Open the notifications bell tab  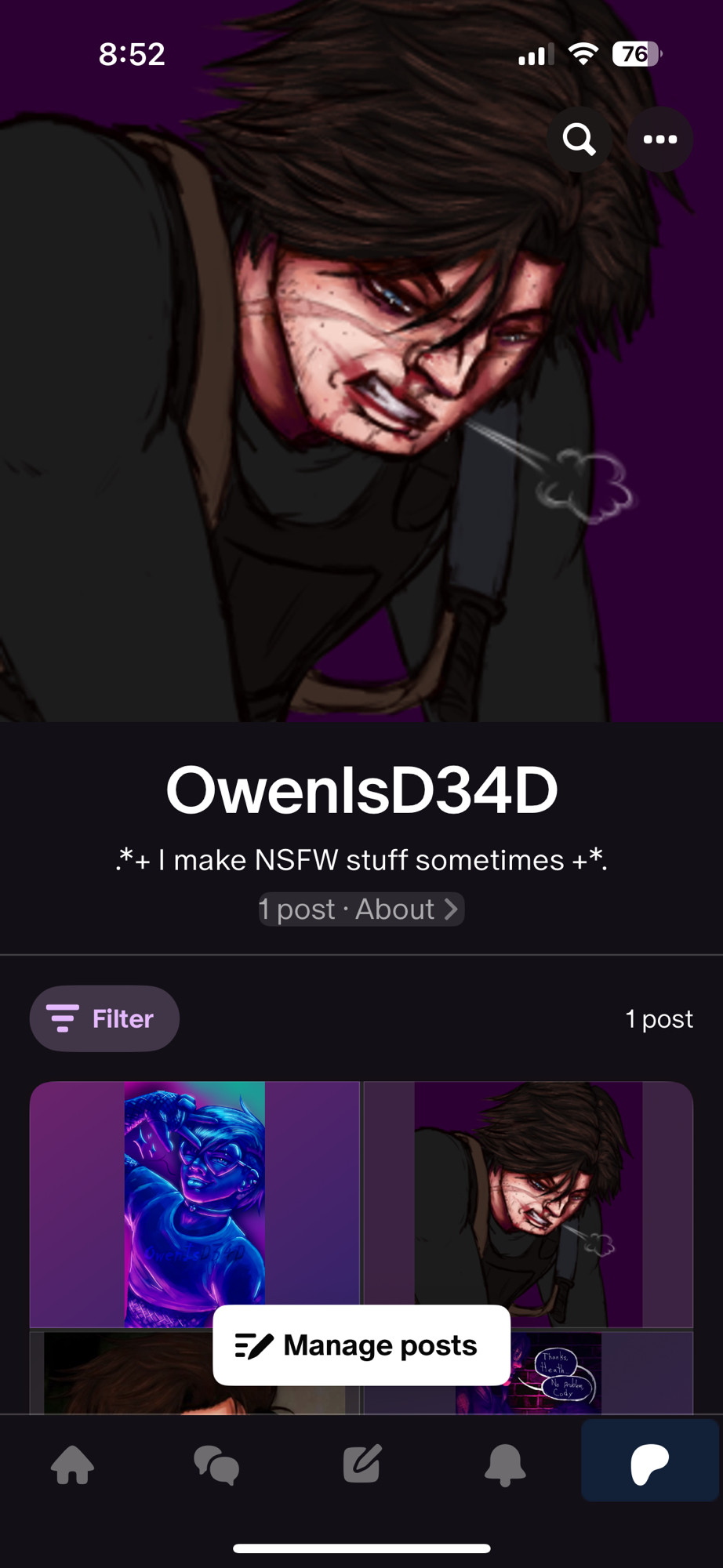(x=505, y=1465)
